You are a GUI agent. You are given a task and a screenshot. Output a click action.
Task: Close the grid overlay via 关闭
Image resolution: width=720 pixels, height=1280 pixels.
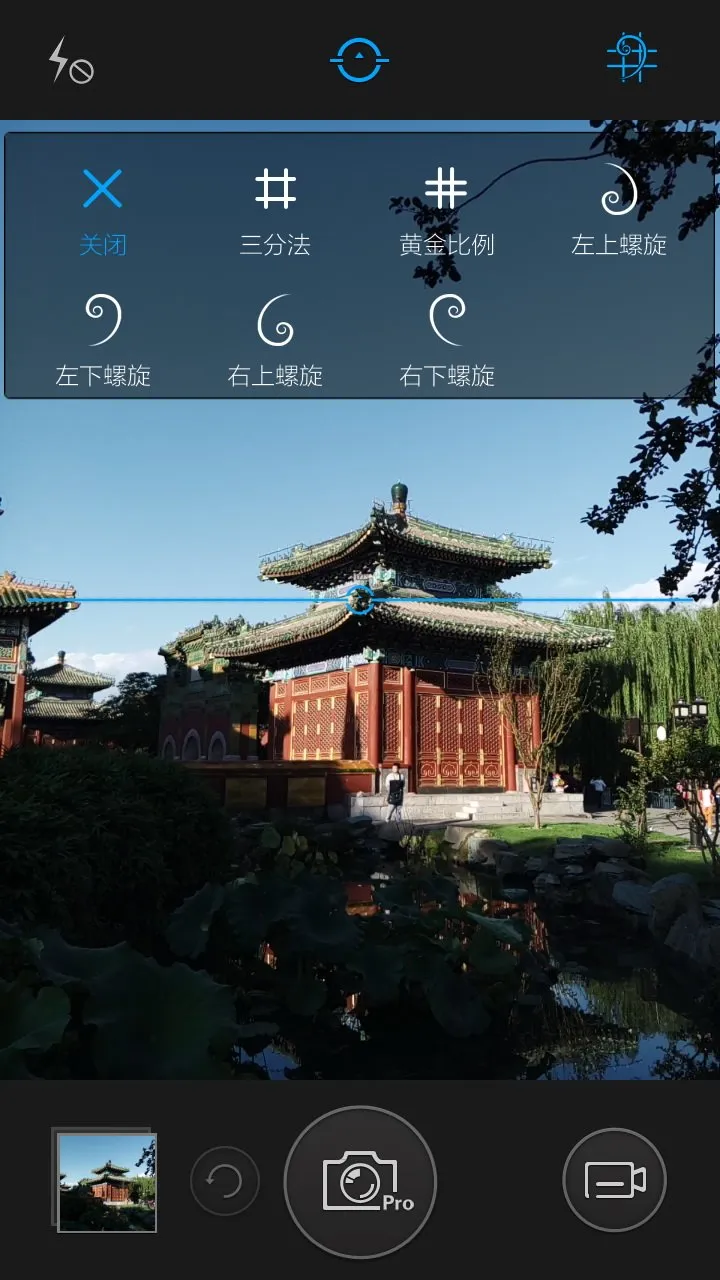pos(103,211)
